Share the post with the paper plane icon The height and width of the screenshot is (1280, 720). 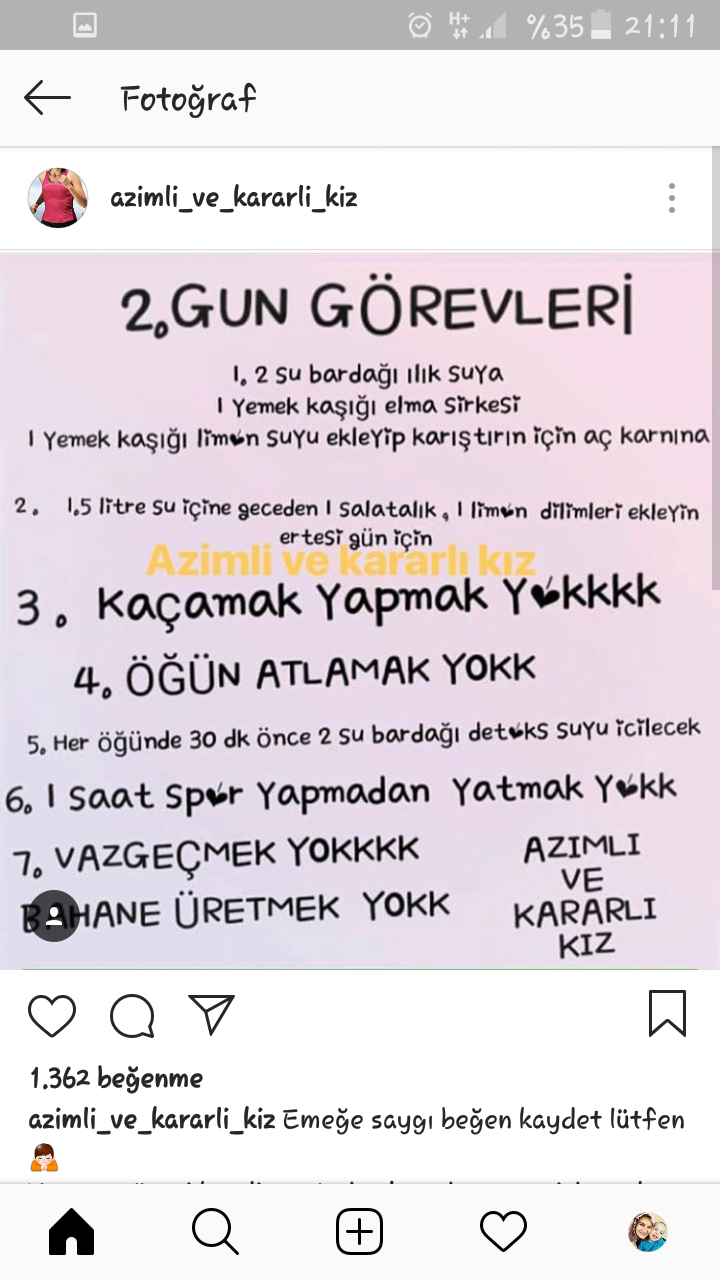pos(211,1014)
